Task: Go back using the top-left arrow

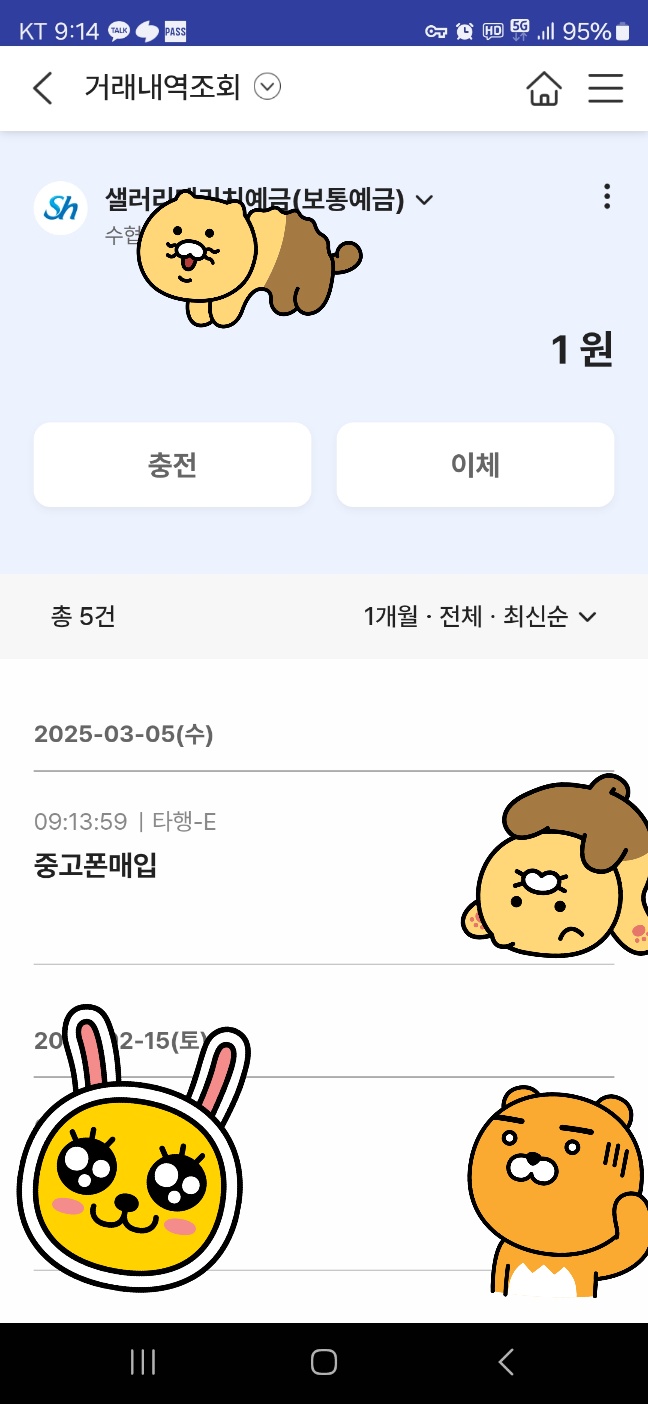Action: (x=42, y=88)
